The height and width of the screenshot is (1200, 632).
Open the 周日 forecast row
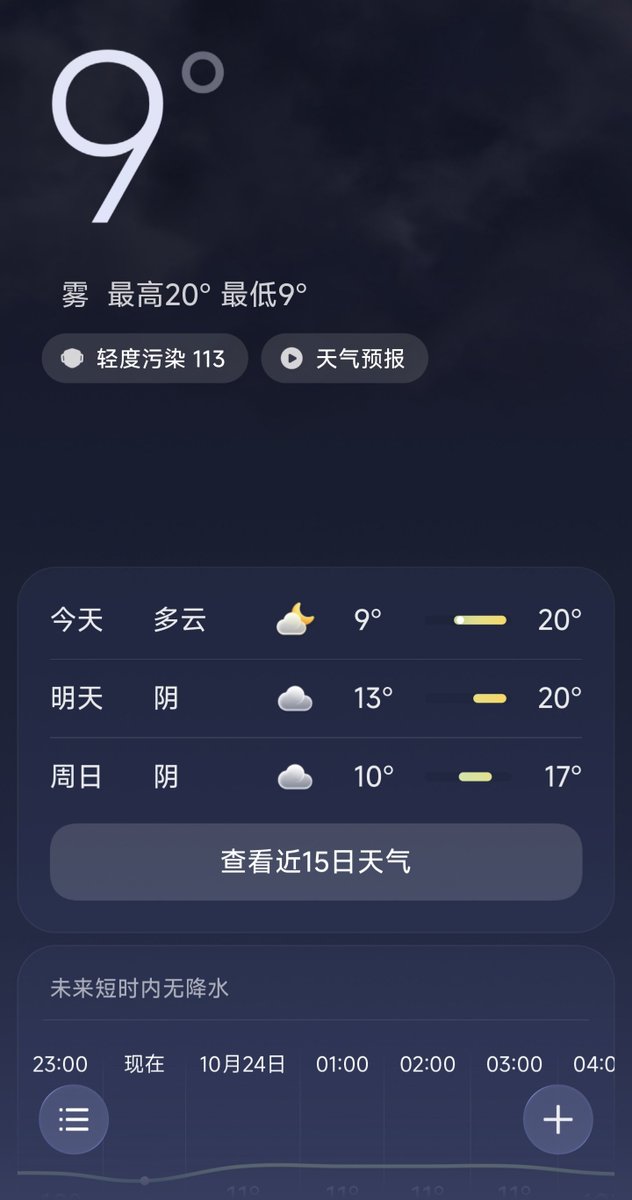click(316, 776)
